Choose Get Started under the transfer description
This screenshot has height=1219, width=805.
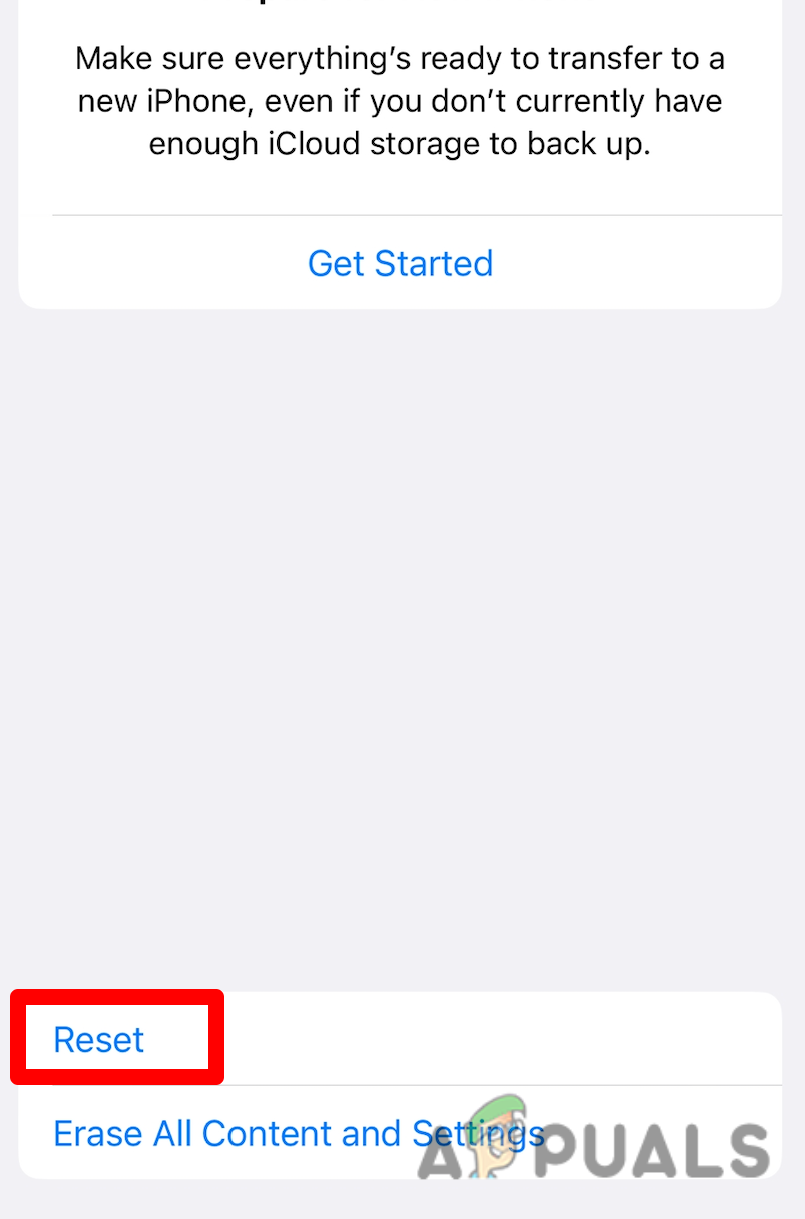click(400, 263)
